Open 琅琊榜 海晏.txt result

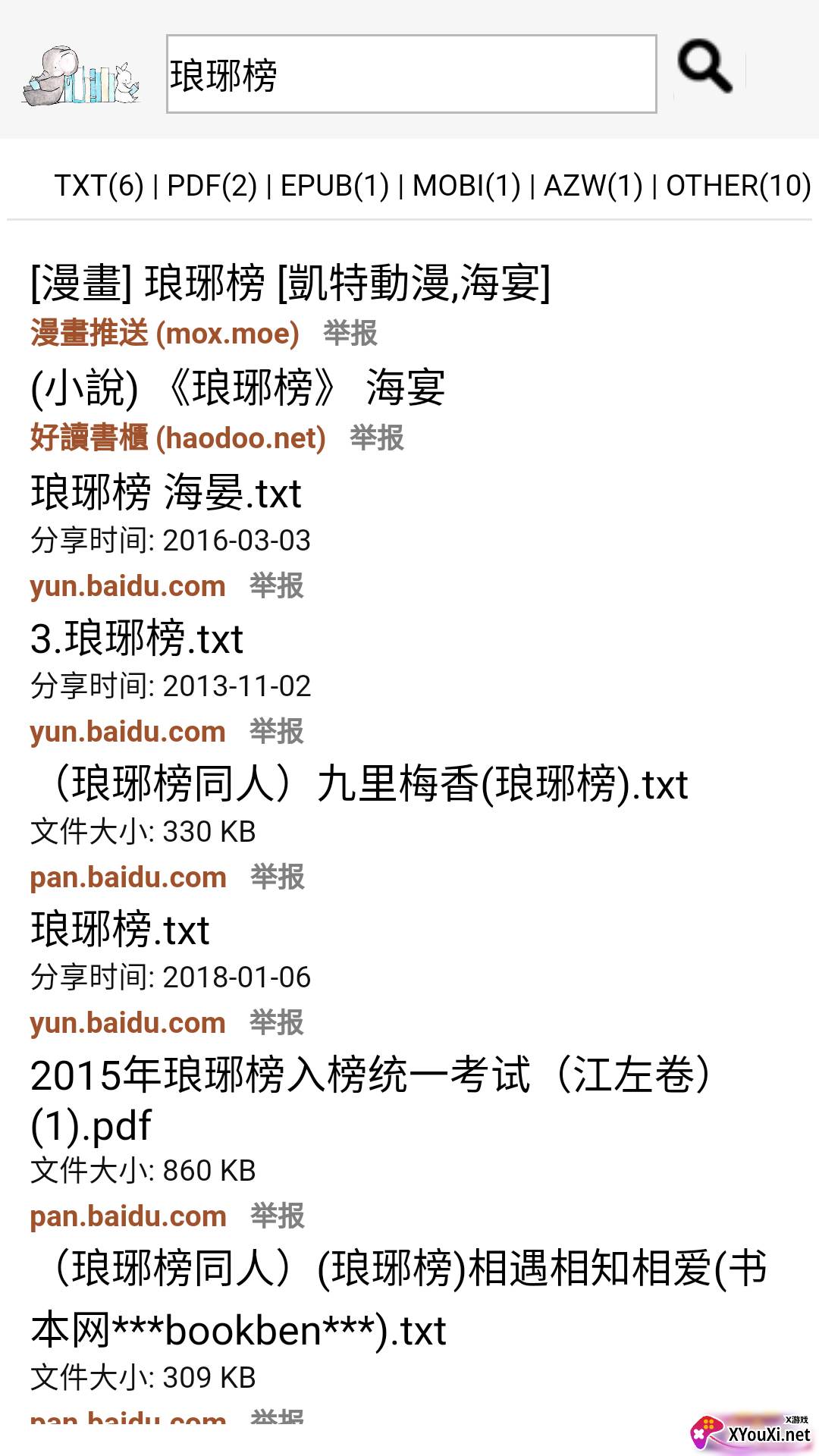click(x=166, y=493)
